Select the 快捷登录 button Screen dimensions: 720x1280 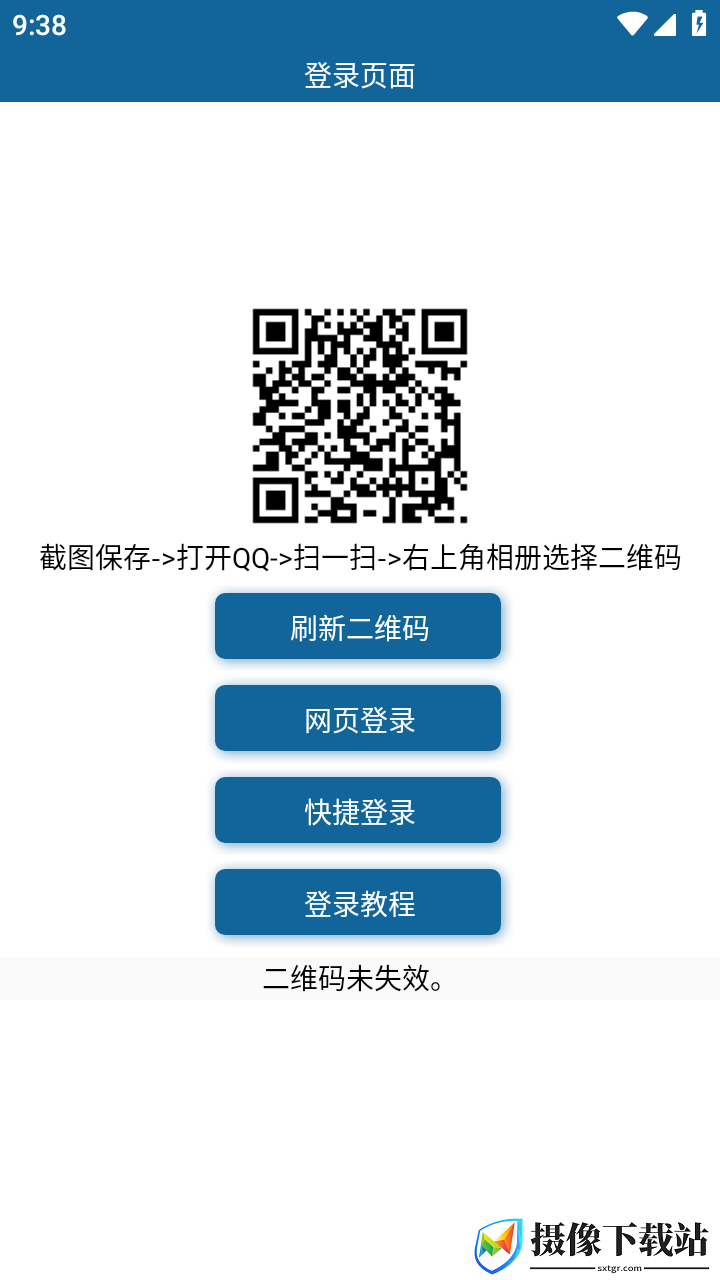coord(358,810)
